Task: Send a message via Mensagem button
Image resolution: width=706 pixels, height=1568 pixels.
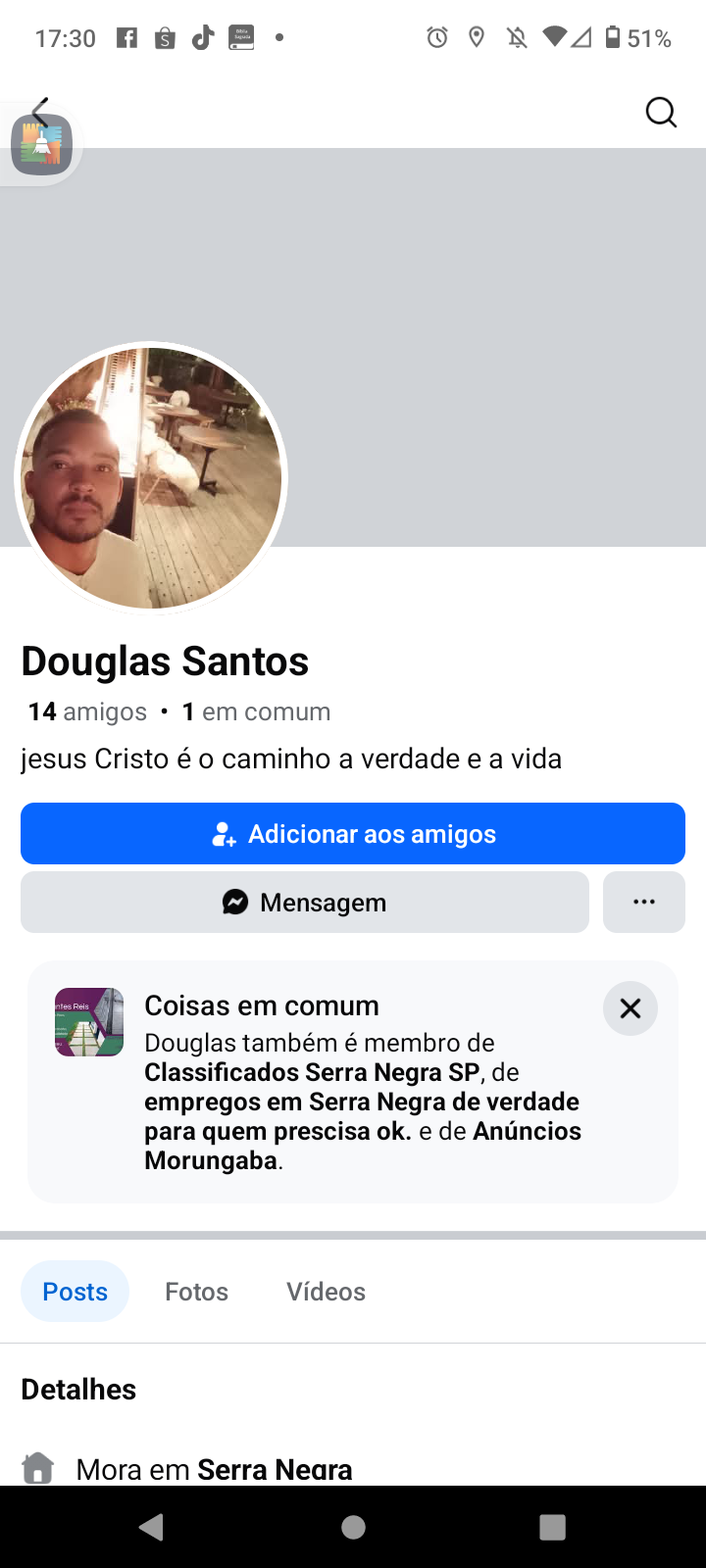Action: 305,903
